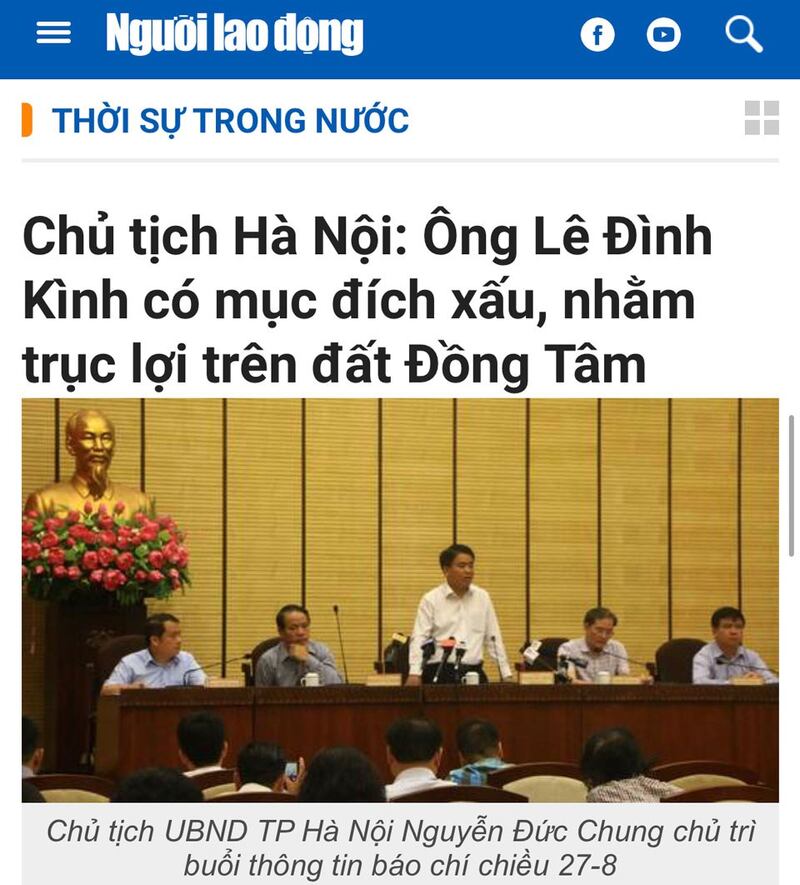Open the YouTube channel icon
The image size is (800, 885).
[663, 36]
